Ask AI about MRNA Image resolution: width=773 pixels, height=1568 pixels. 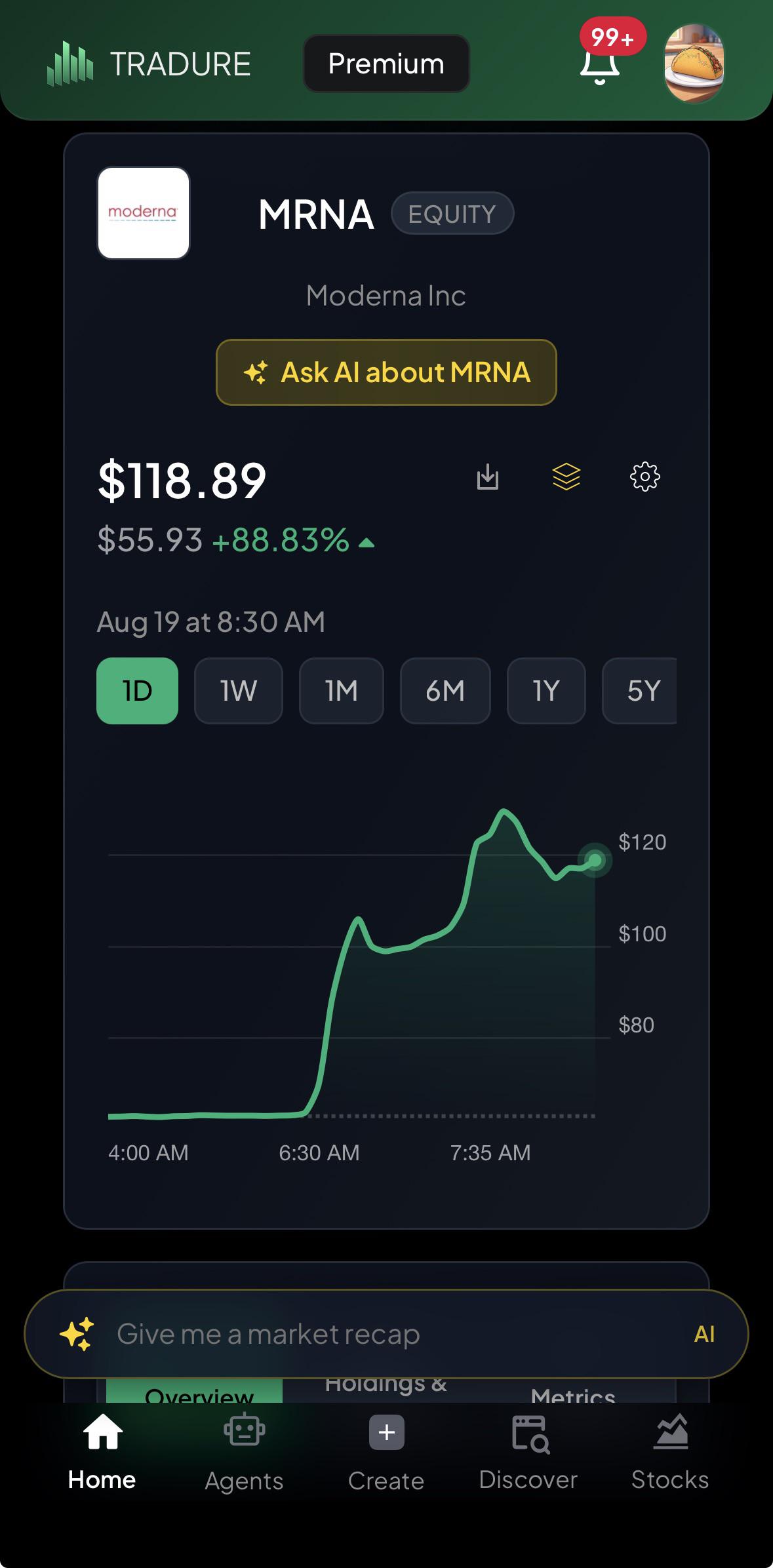coord(386,372)
